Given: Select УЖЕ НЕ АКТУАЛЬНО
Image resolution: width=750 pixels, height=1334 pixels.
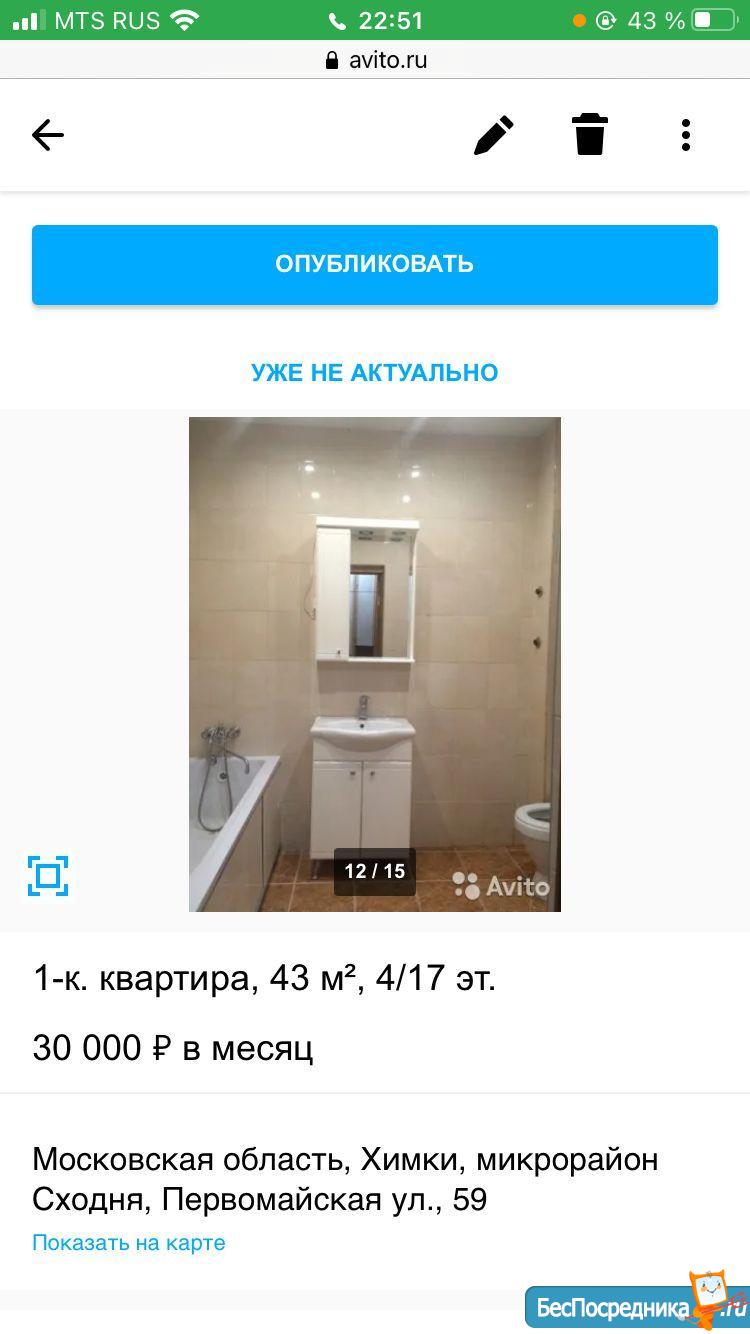Looking at the screenshot, I should [375, 372].
